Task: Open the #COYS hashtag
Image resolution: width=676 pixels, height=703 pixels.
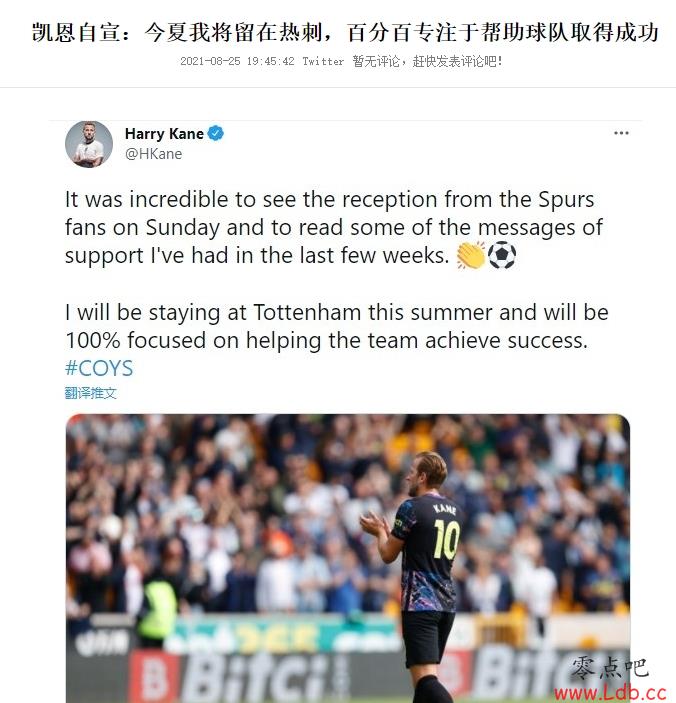Action: (x=99, y=368)
